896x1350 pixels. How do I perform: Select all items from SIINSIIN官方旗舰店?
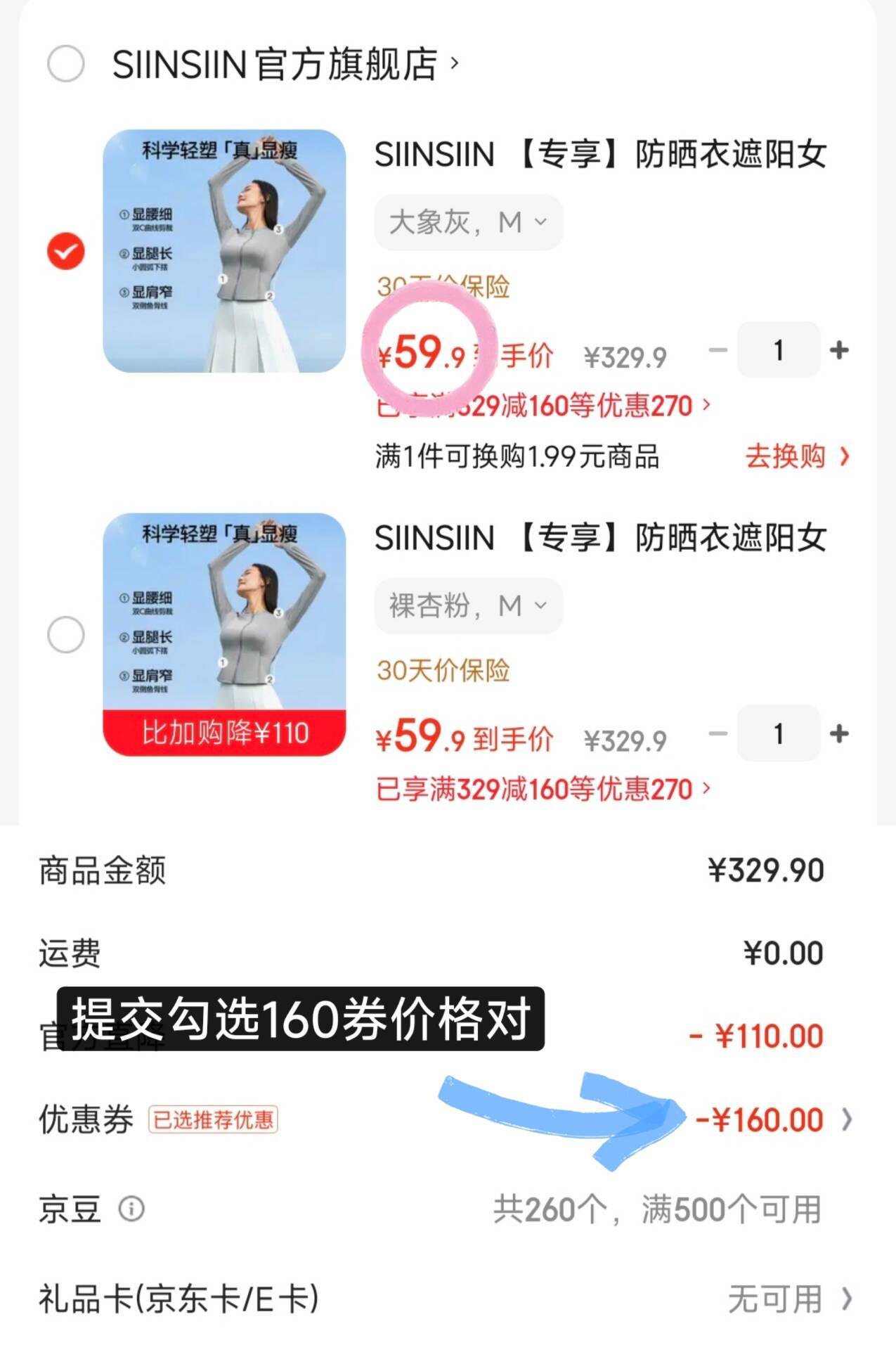[65, 64]
